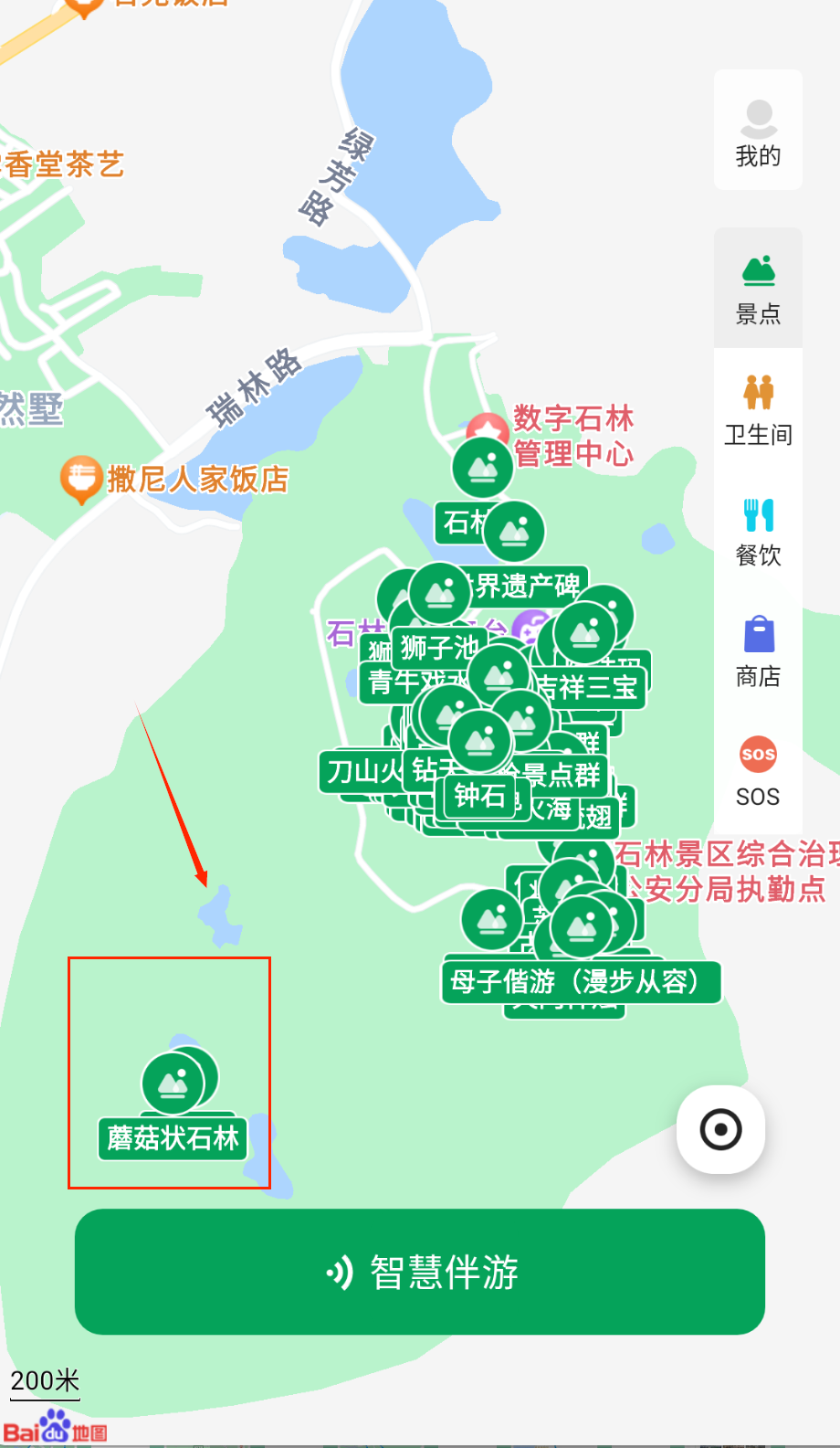840x1448 pixels.
Task: Open the 我的 profile button
Action: pos(758,131)
